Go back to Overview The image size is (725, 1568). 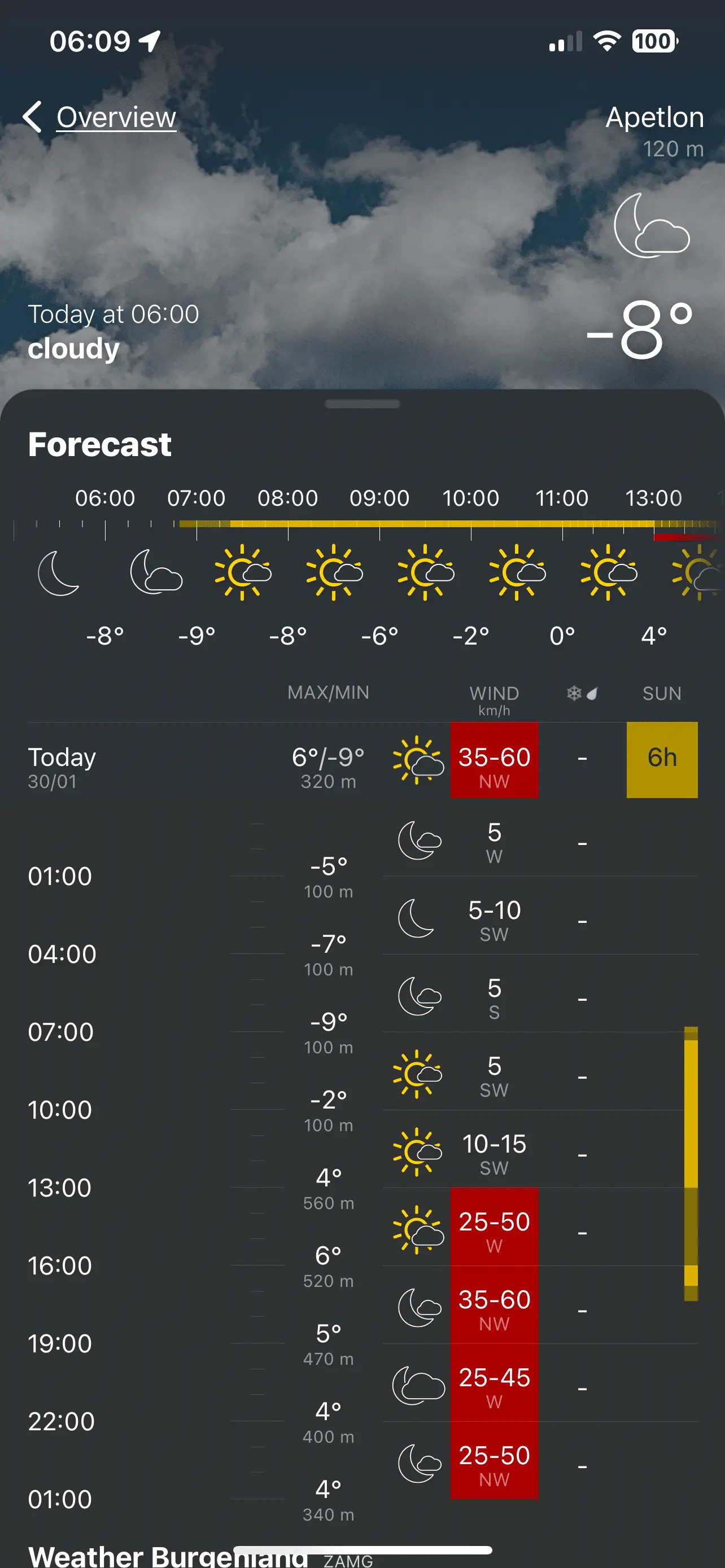point(101,117)
